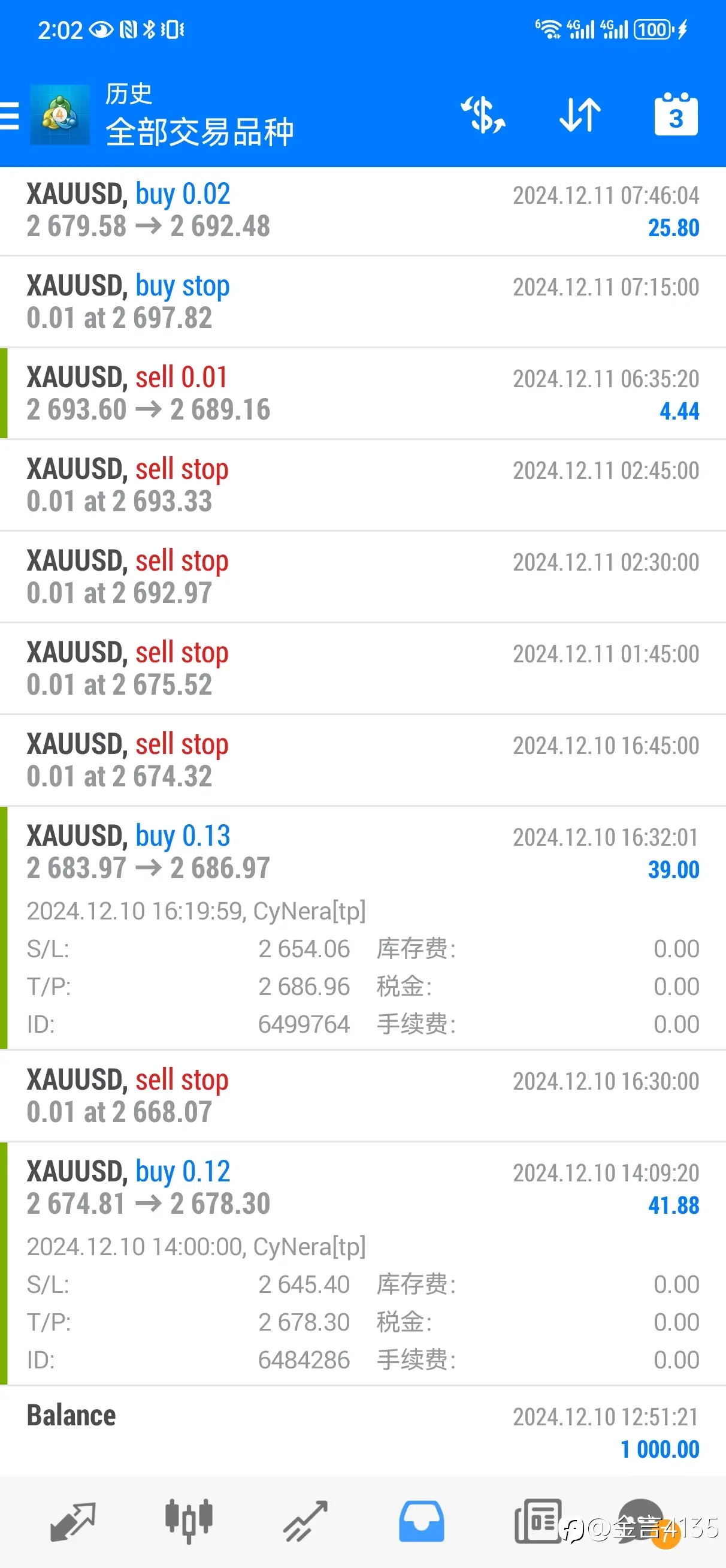The image size is (726, 1568).
Task: Open the symbol filter dollar icon
Action: 483,114
